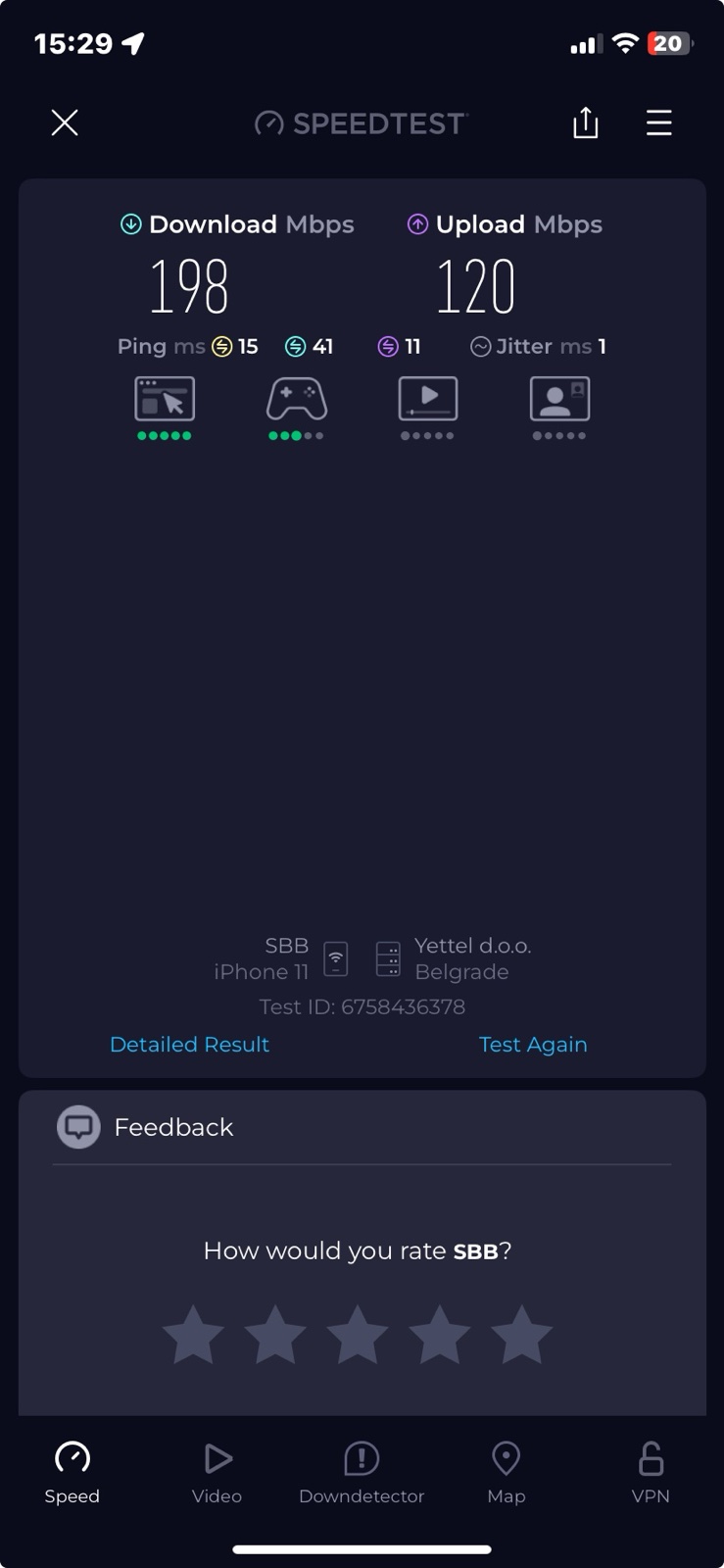Give SBB a five-star rating

click(x=521, y=1335)
